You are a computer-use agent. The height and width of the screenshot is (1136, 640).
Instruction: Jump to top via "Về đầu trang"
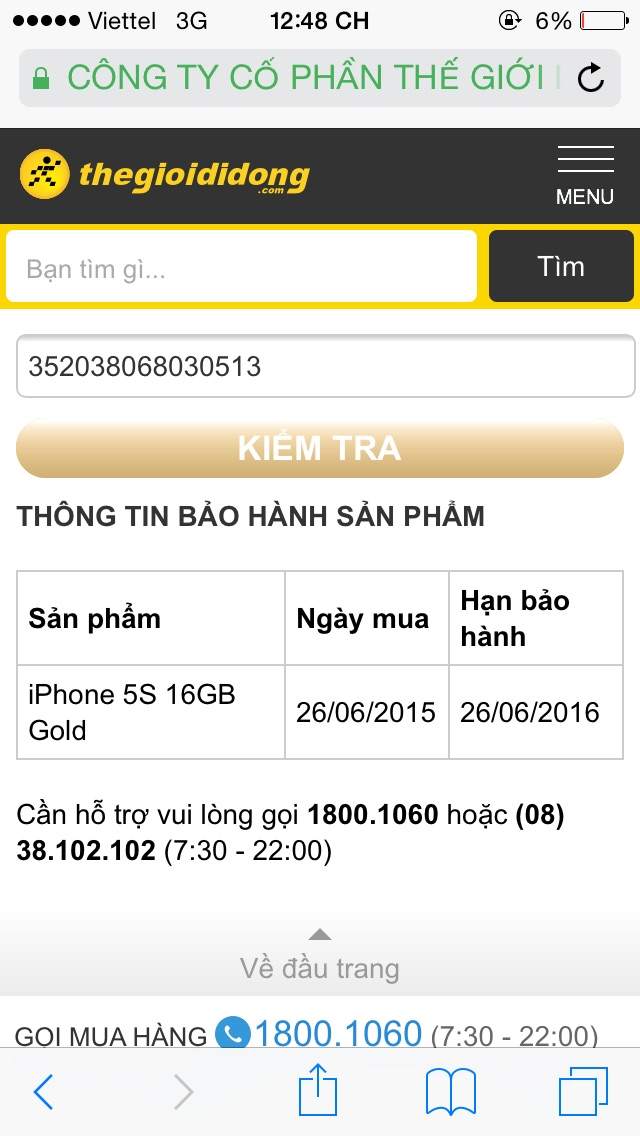click(x=320, y=956)
